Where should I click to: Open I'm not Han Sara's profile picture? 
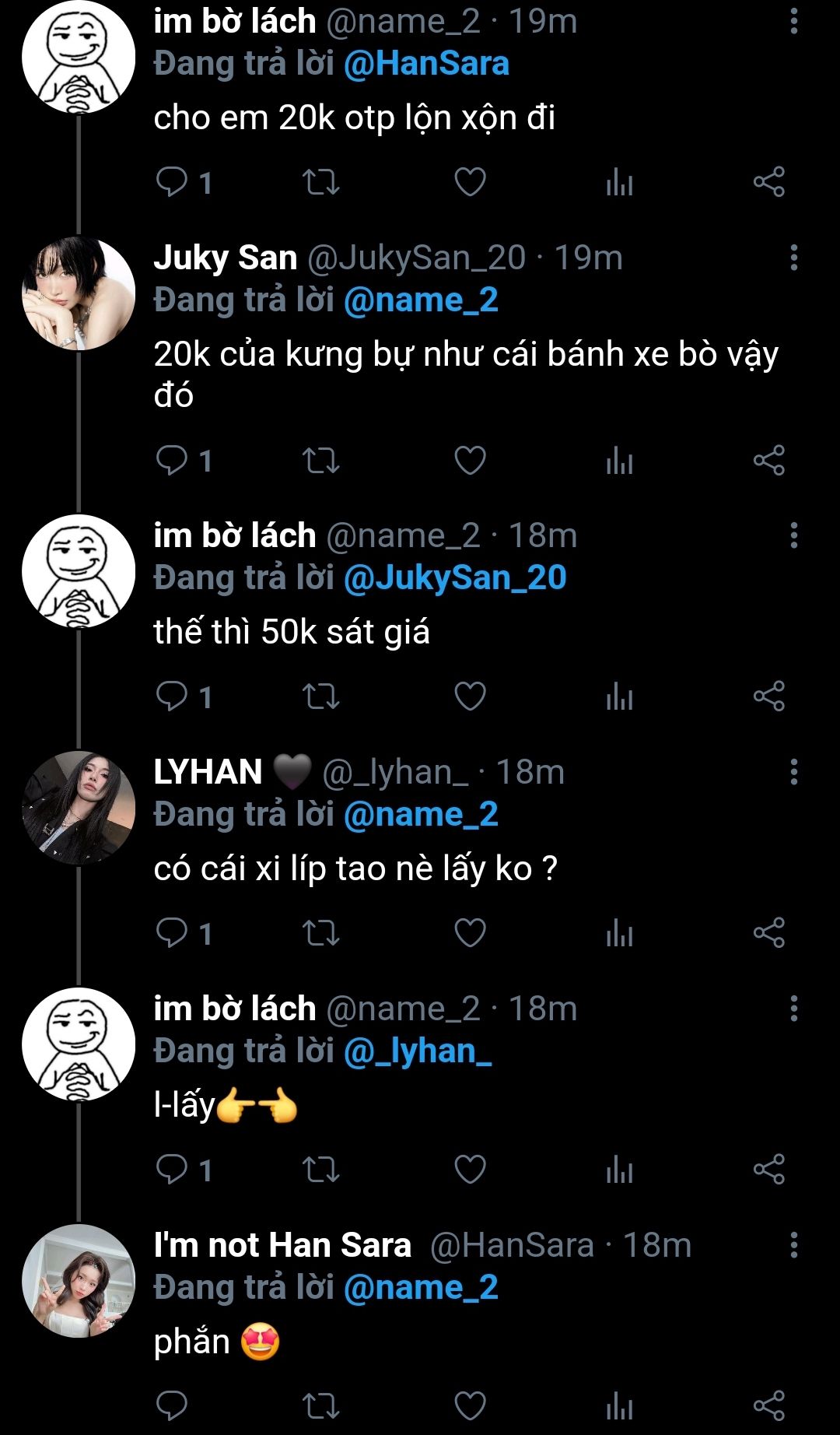(x=79, y=1281)
